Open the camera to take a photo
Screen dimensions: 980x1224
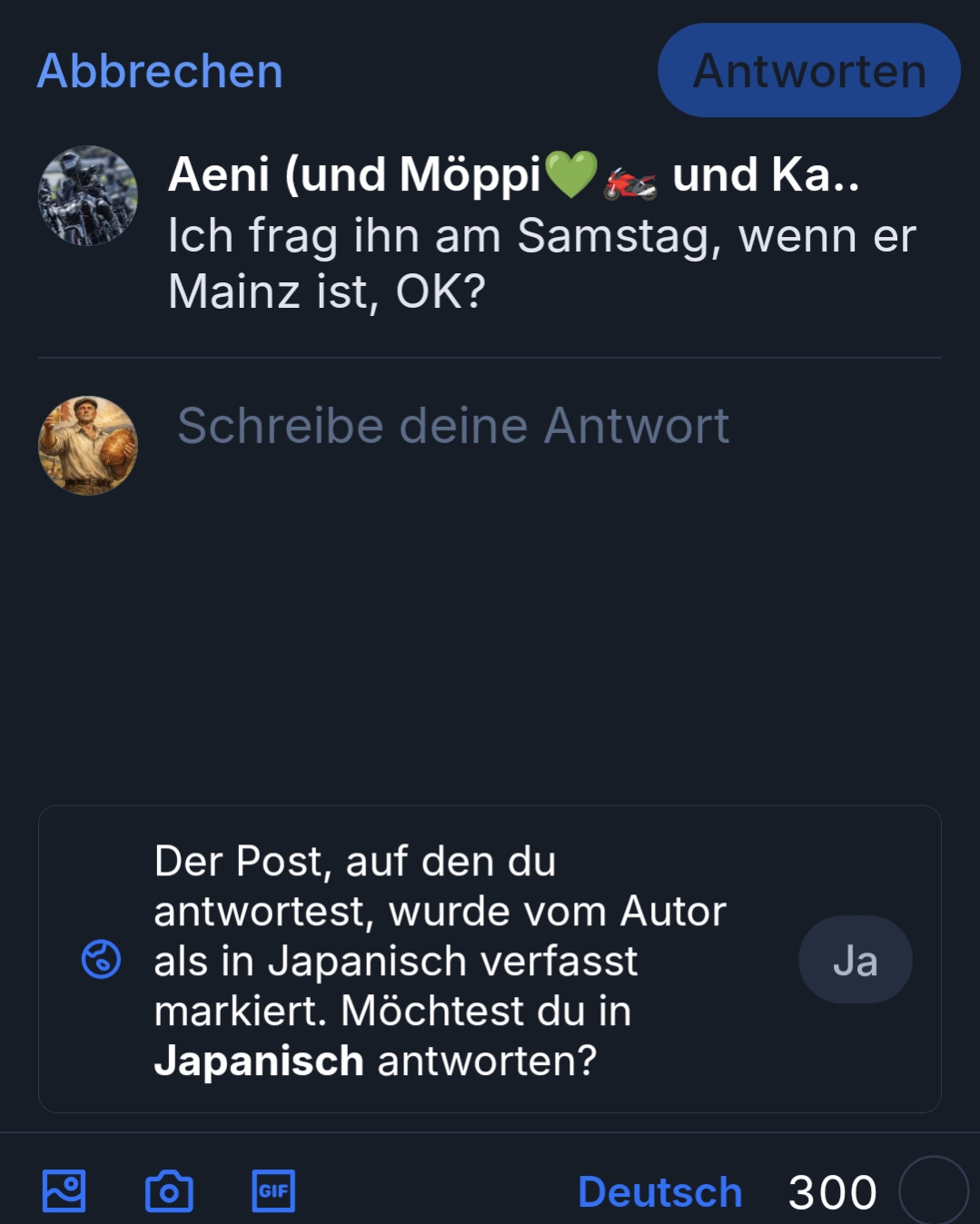pos(169,1191)
